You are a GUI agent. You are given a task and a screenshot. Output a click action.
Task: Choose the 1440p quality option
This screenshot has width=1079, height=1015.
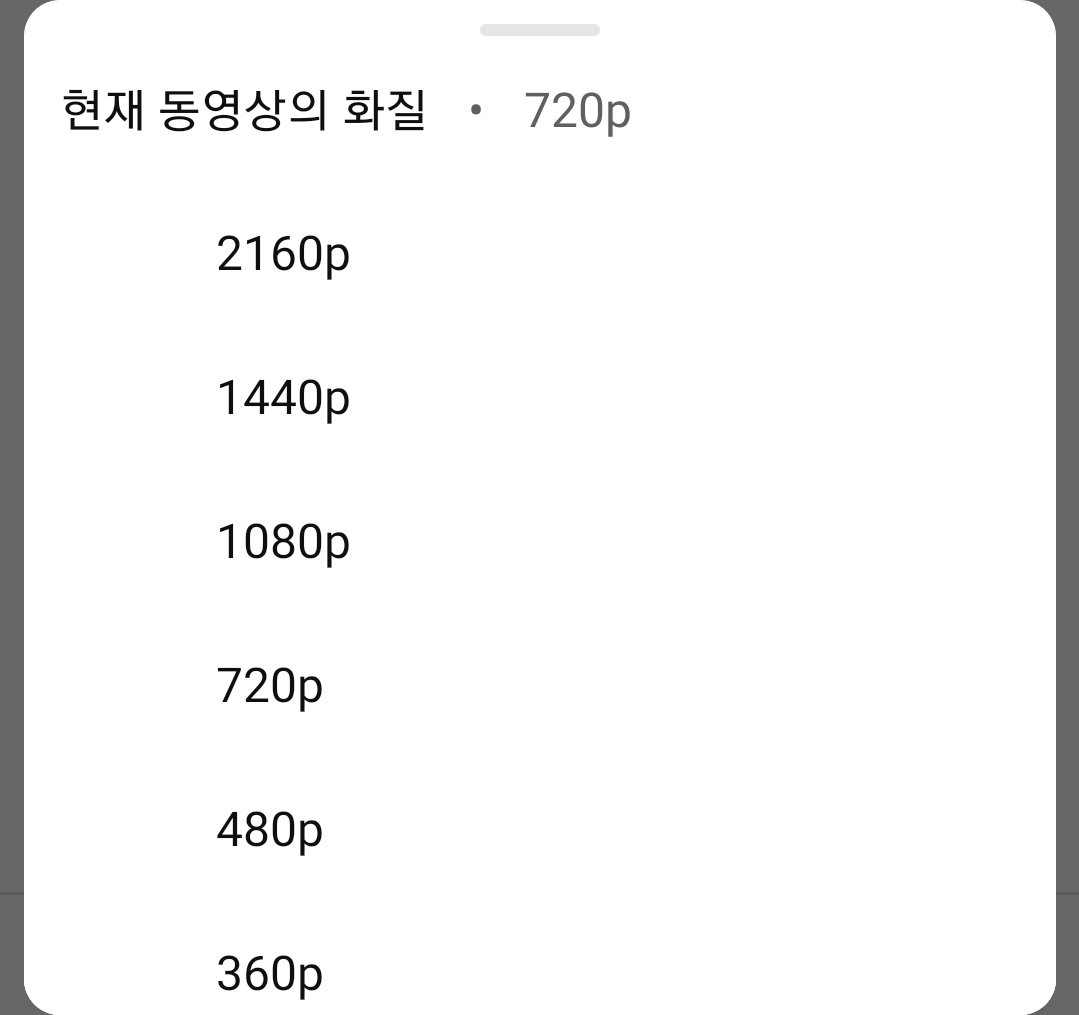click(x=283, y=399)
